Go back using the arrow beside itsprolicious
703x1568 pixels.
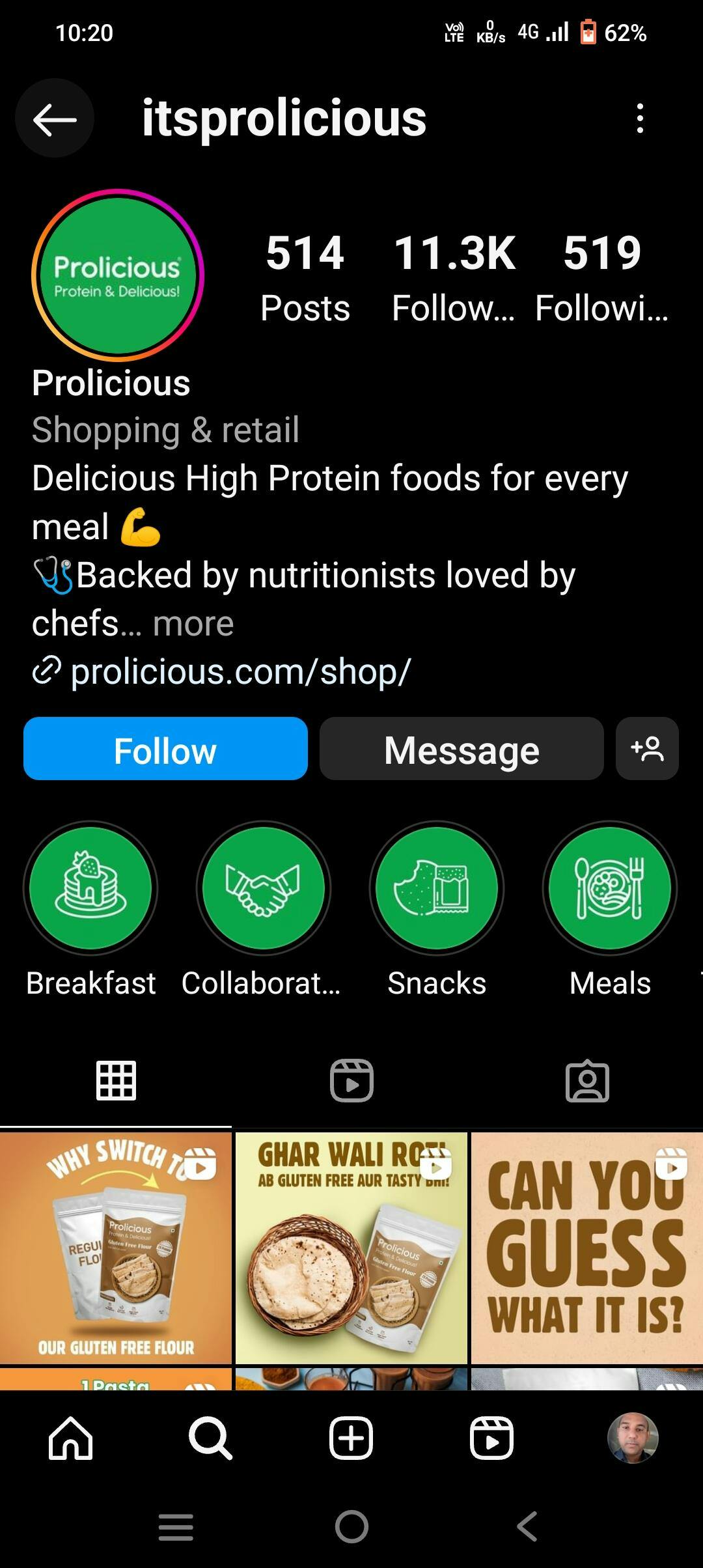click(55, 119)
